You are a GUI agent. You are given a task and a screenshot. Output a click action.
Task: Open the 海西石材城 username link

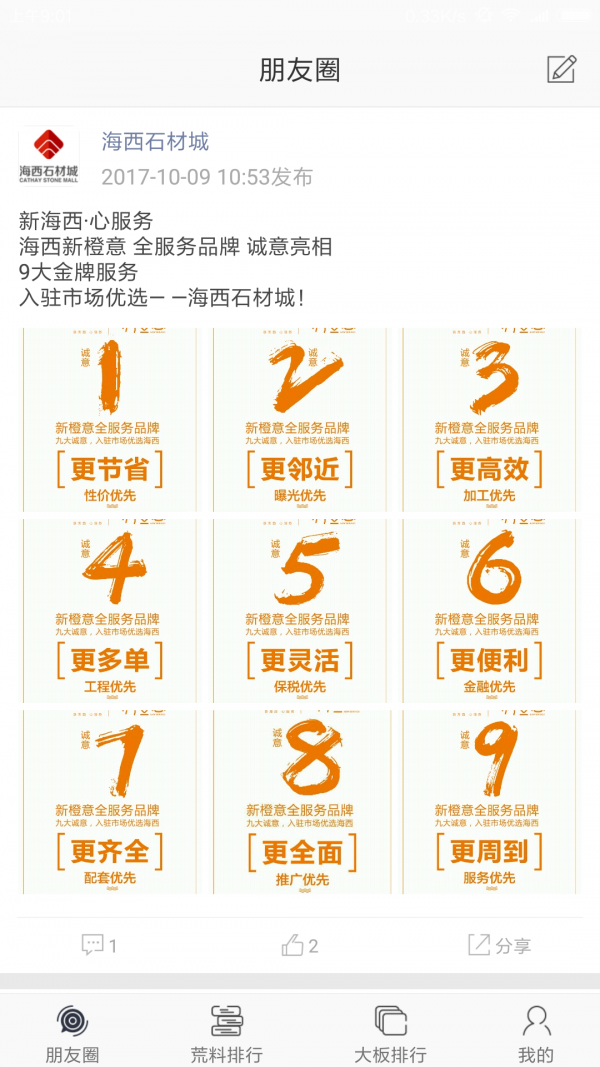[x=155, y=142]
